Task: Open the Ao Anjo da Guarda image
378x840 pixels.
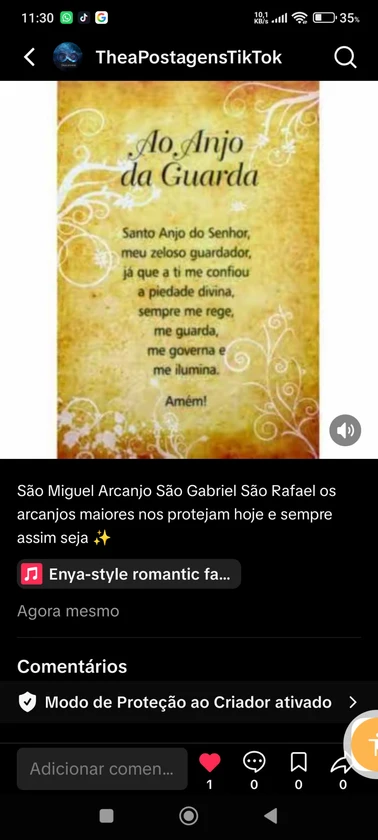Action: coord(188,270)
